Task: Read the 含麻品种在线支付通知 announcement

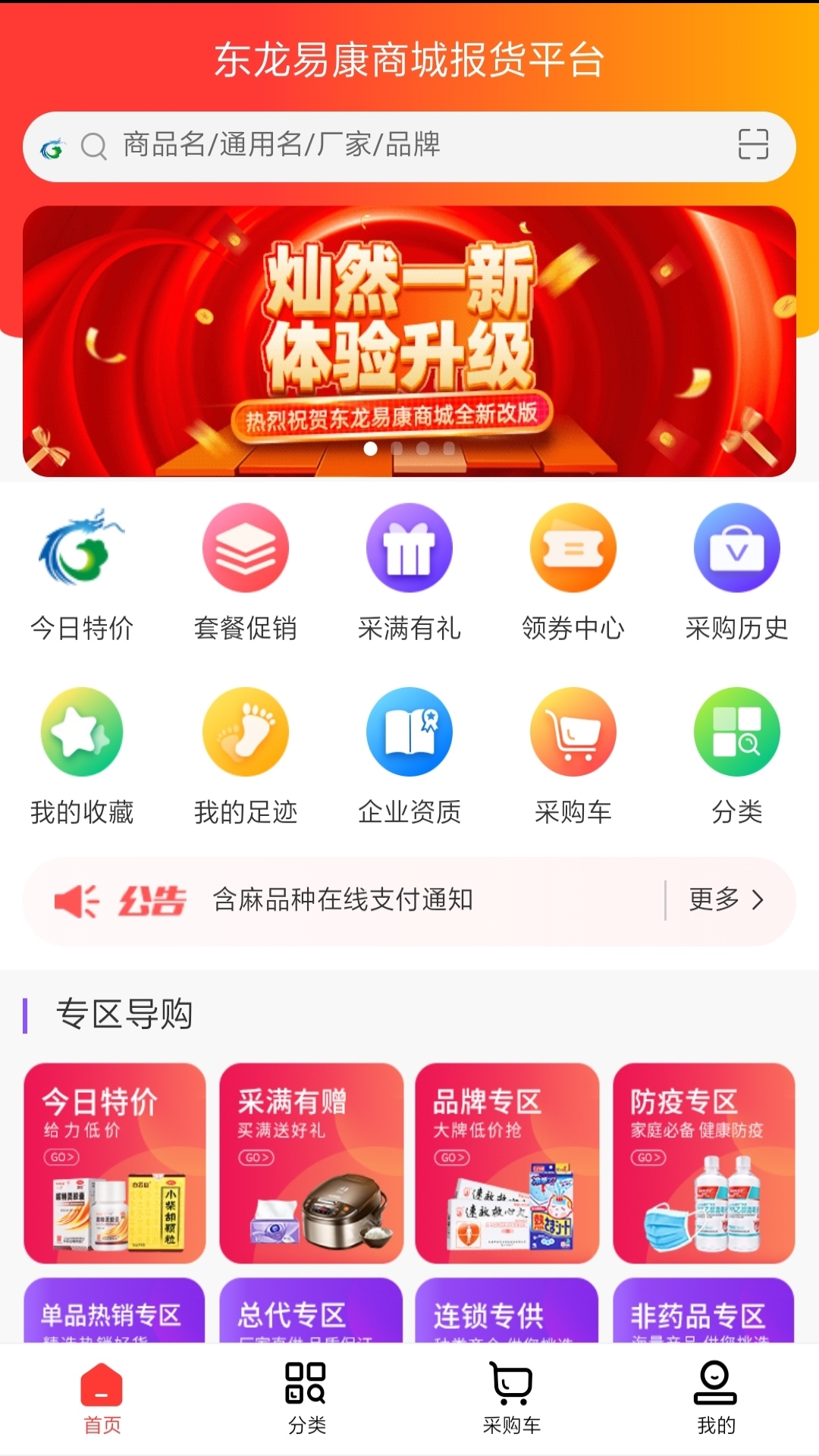Action: pyautogui.click(x=343, y=900)
